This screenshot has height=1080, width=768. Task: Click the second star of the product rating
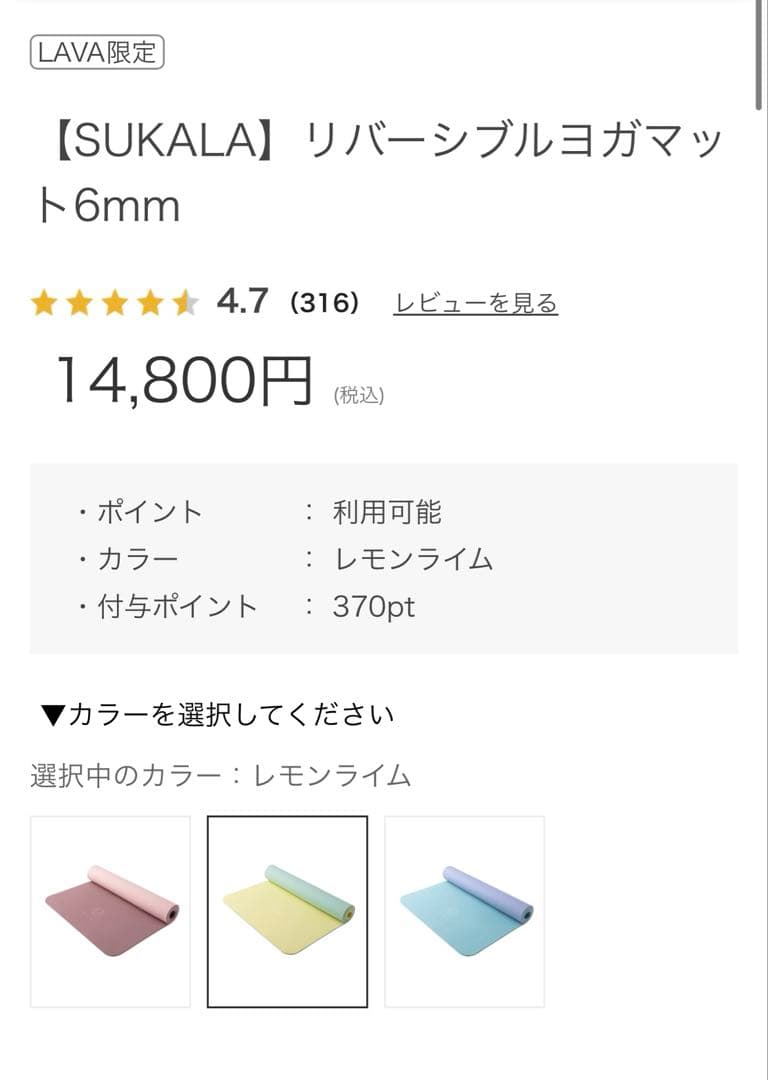click(x=82, y=298)
